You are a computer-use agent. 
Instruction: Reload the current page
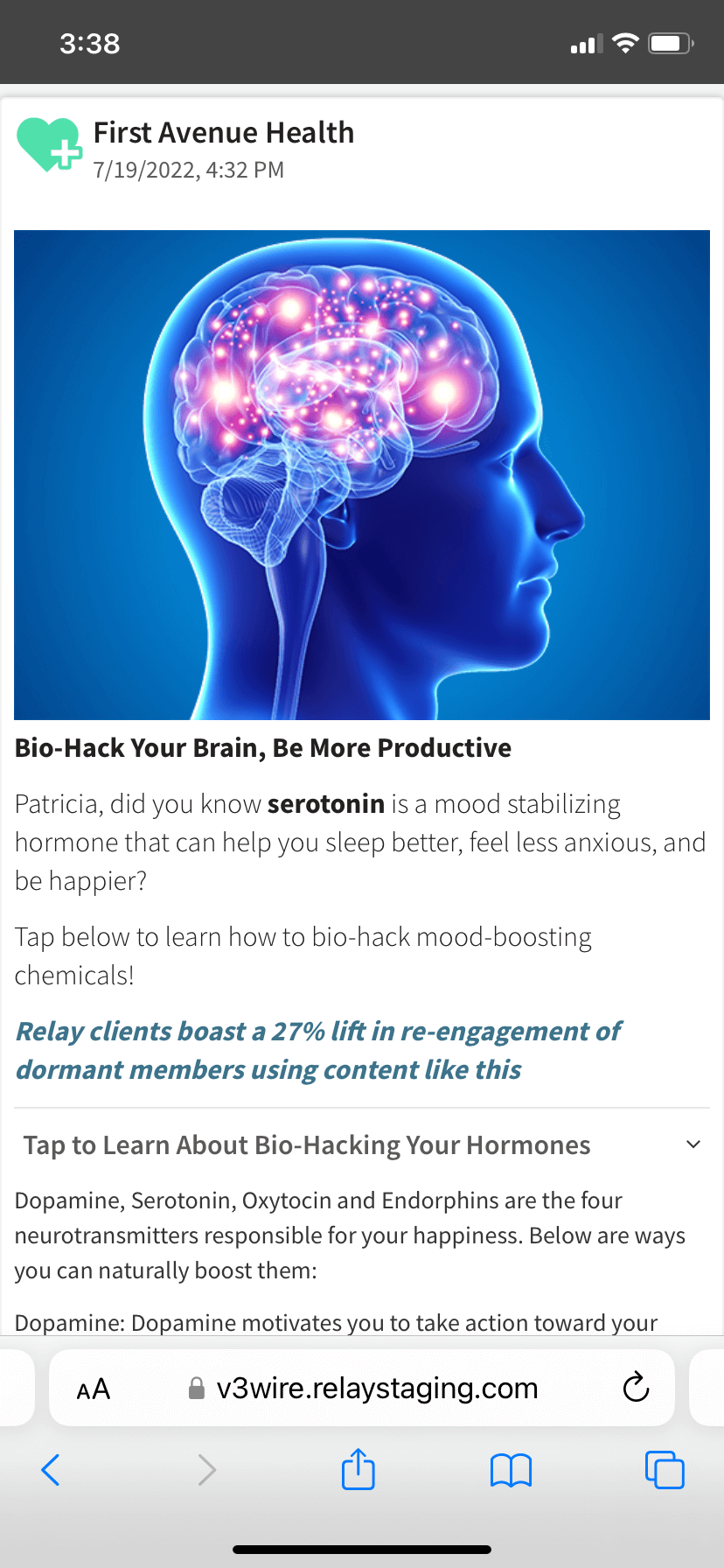[x=636, y=1387]
